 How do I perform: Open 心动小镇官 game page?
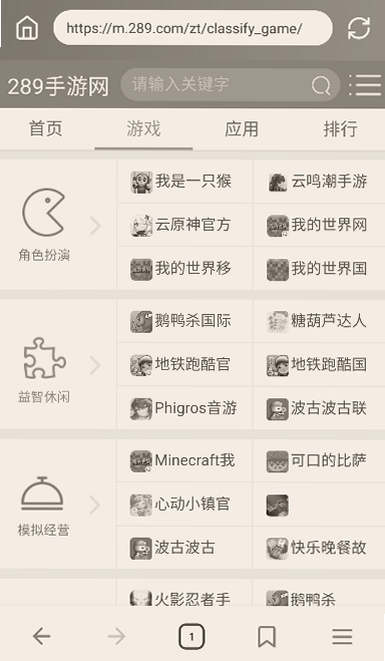(x=185, y=504)
